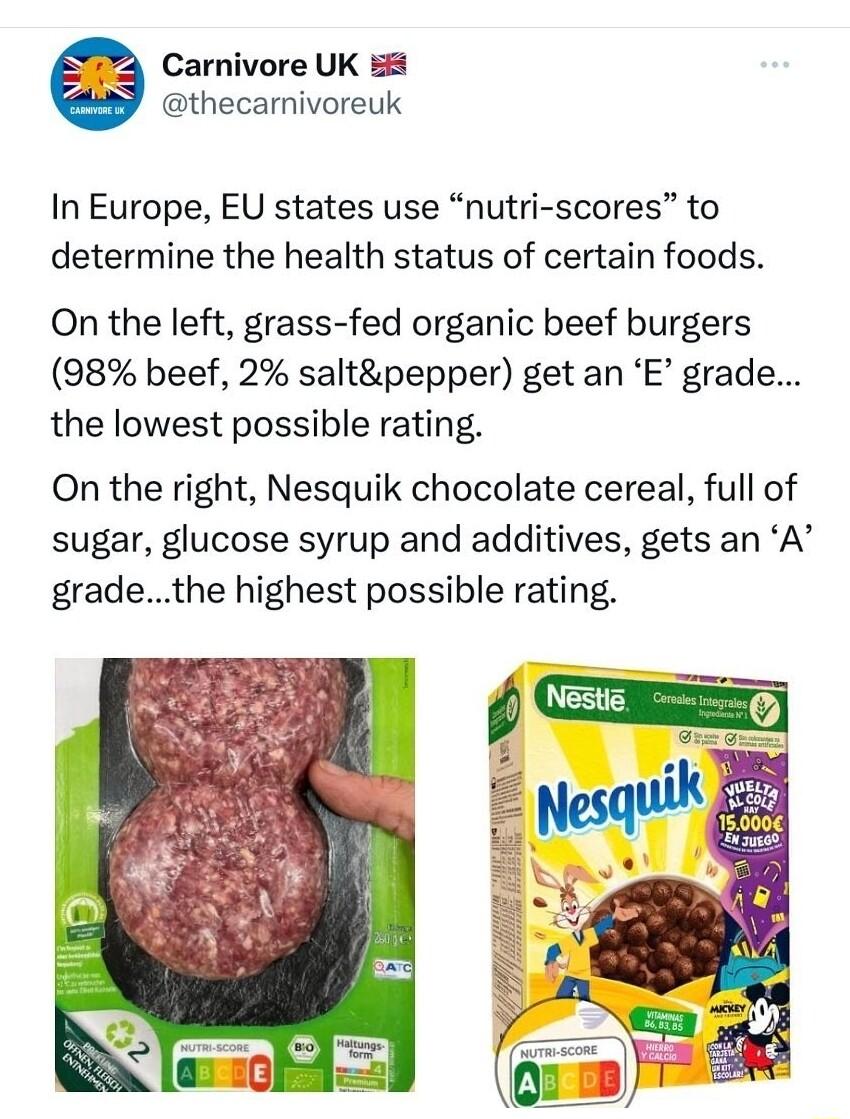Select the 'Sin aceite de palma' checkmark badge
This screenshot has height=1119, width=850.
[x=685, y=736]
